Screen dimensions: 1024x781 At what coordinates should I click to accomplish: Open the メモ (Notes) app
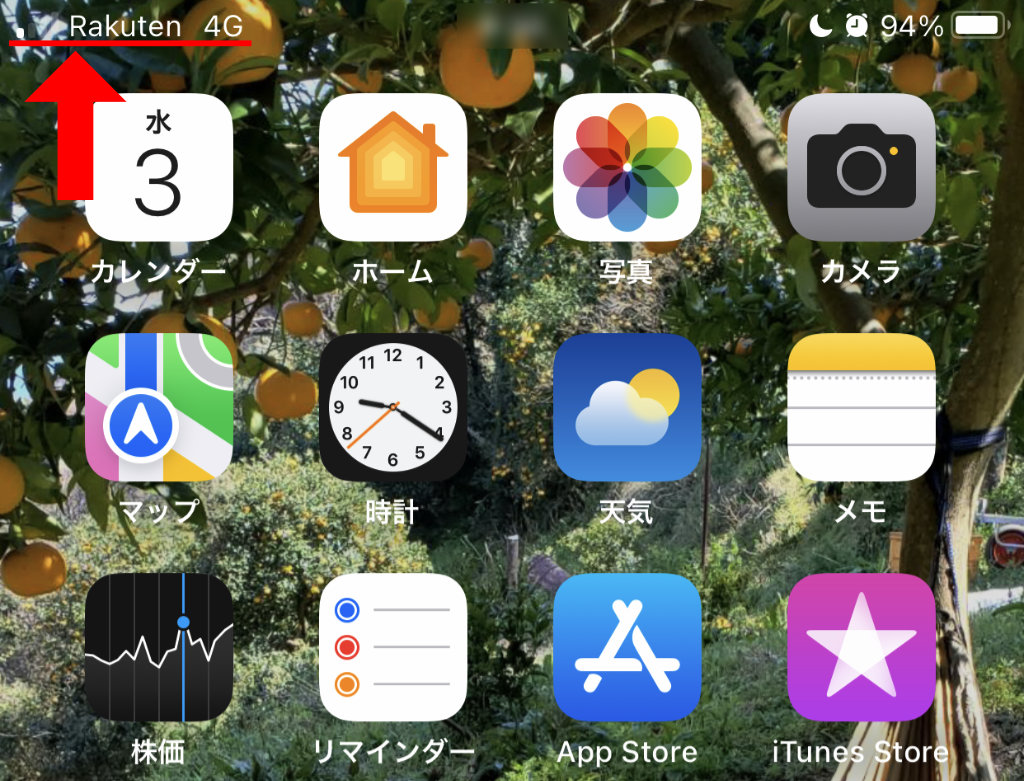(x=861, y=408)
